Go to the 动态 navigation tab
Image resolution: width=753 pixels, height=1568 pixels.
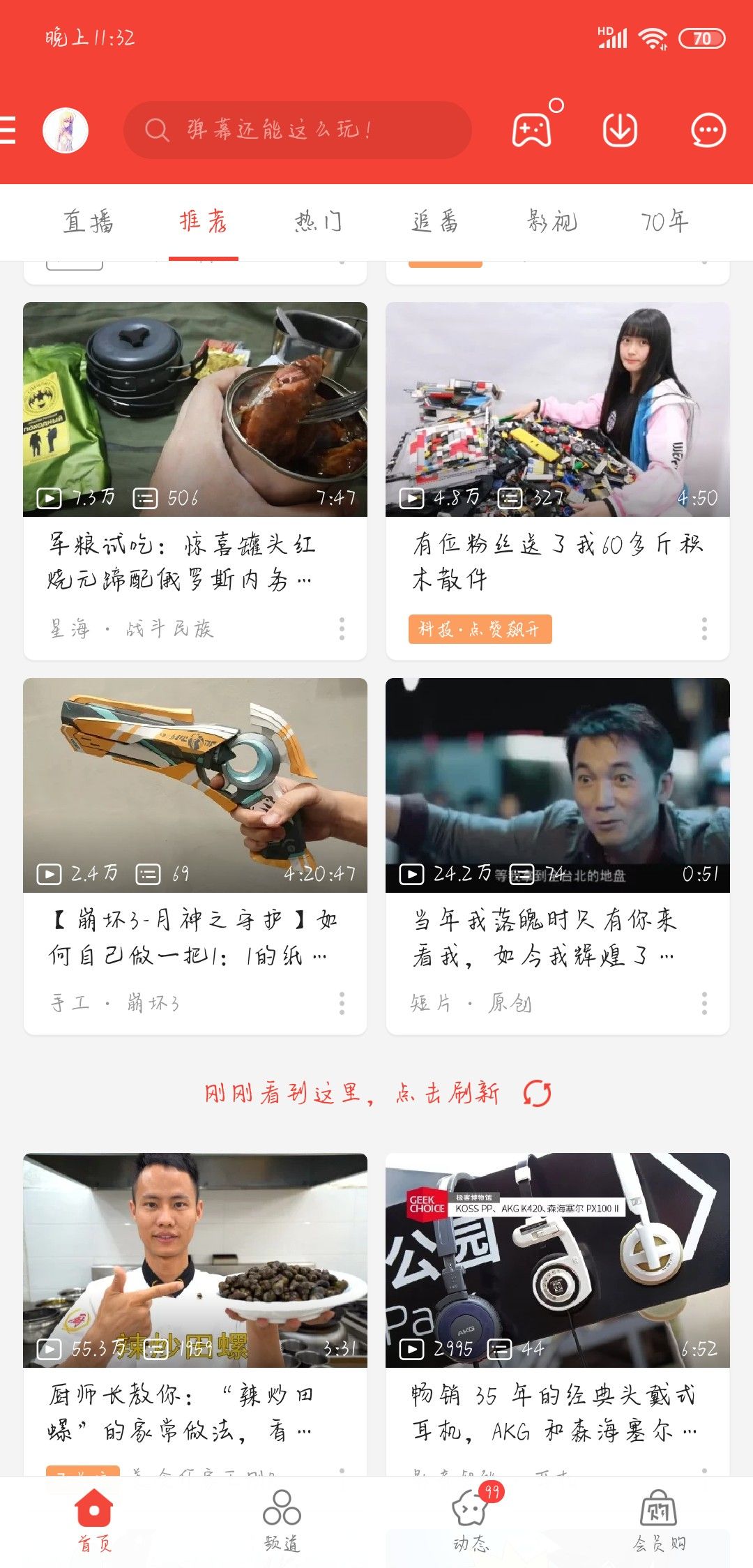[x=471, y=1521]
